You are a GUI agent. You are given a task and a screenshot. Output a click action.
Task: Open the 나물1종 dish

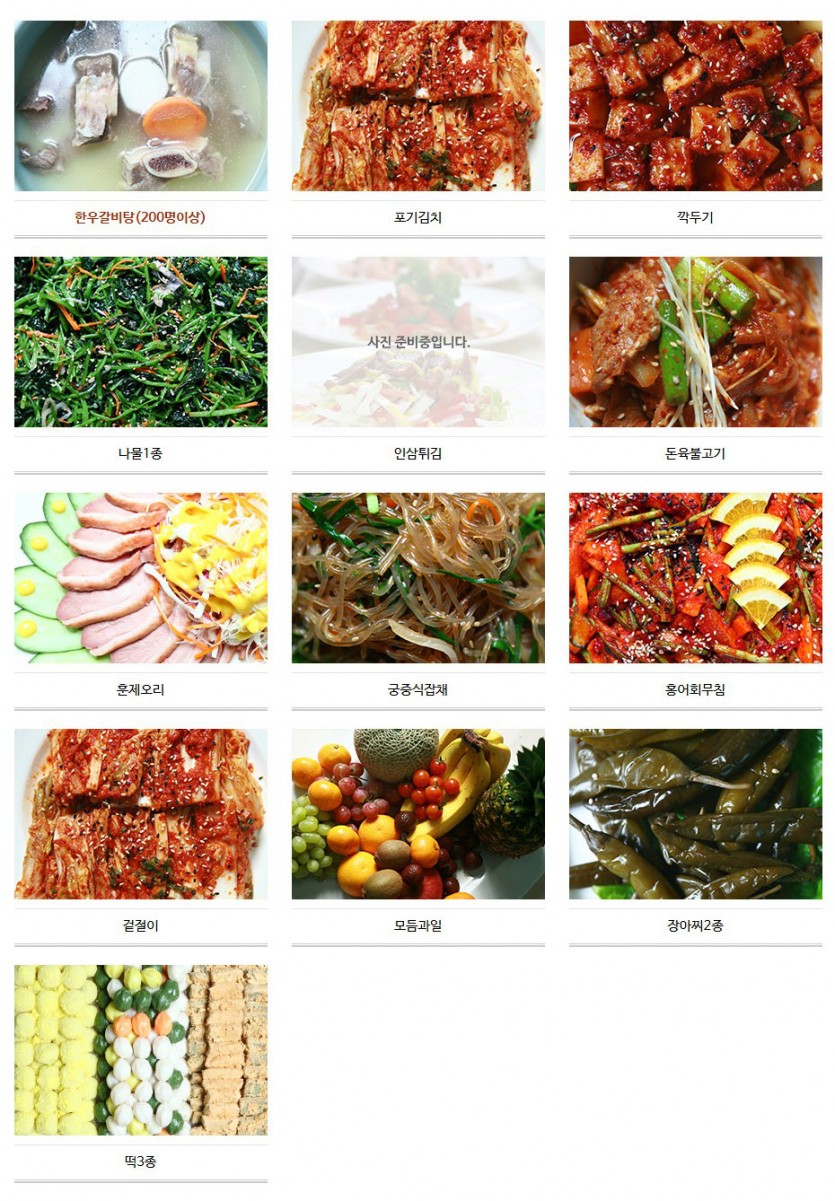tap(140, 342)
